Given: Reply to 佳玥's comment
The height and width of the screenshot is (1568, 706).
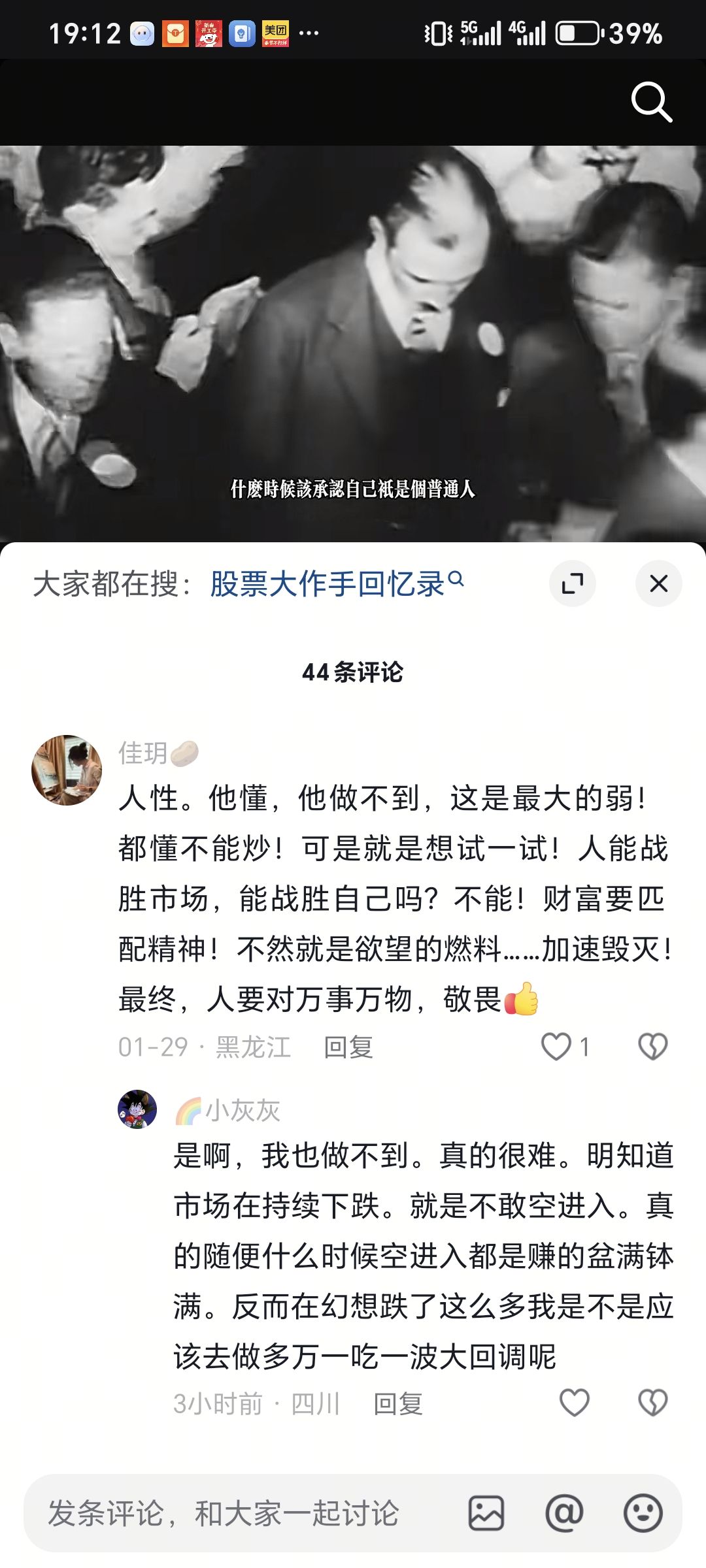Looking at the screenshot, I should (x=348, y=1047).
